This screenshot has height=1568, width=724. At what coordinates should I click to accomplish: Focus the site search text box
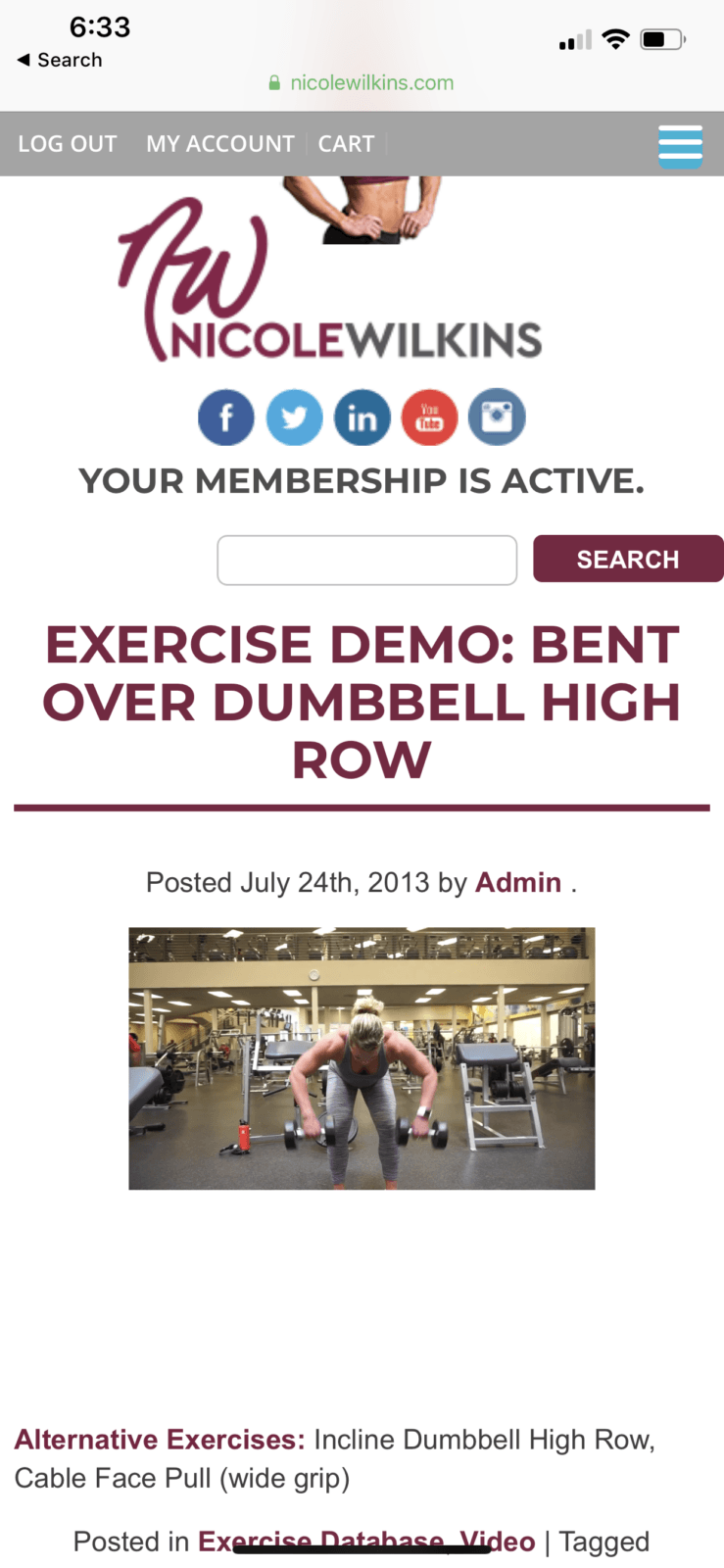point(366,560)
